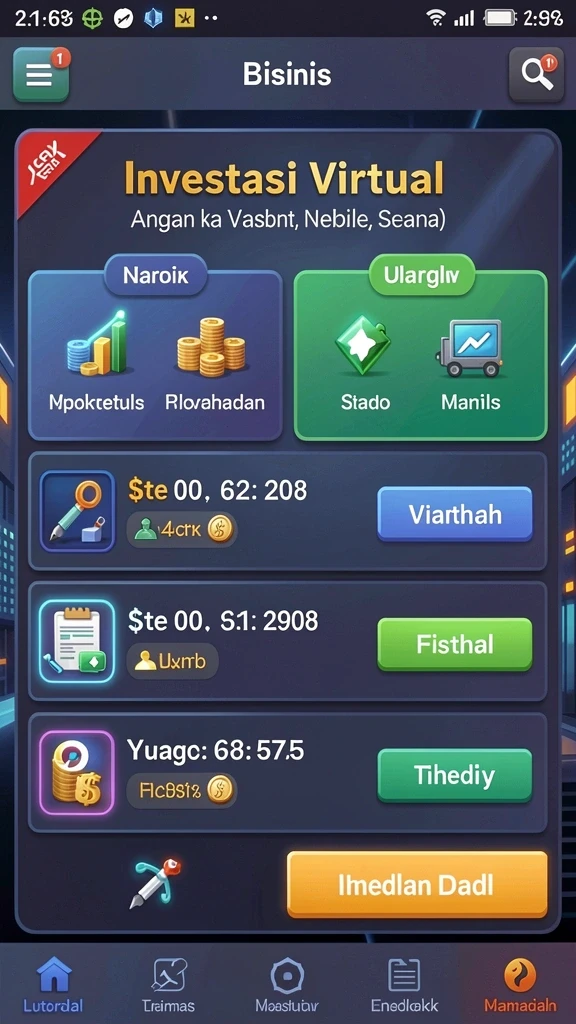Switch to the Lutordal home tab
576x1024 pixels.
point(54,985)
